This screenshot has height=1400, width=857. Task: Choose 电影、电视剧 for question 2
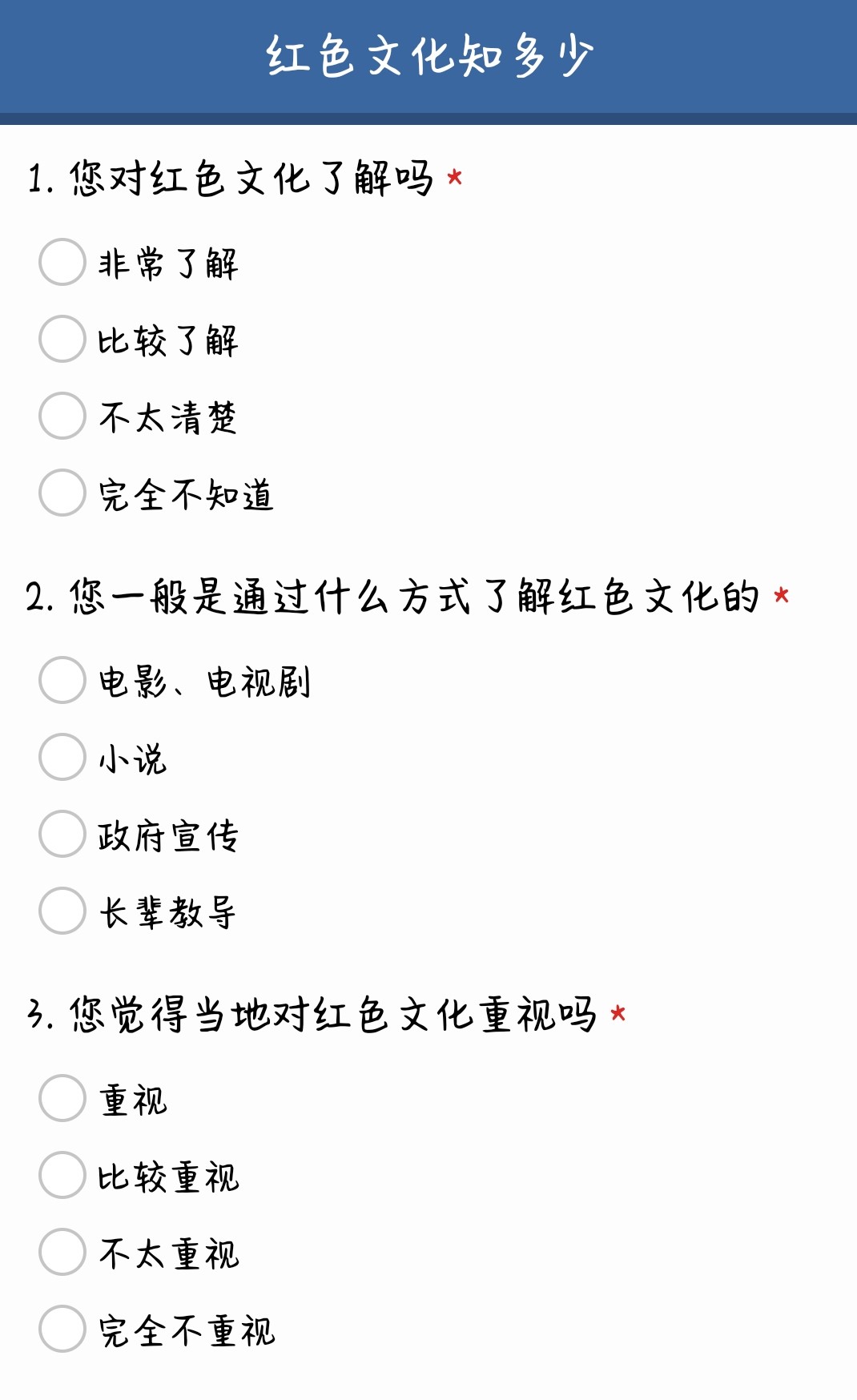pyautogui.click(x=62, y=680)
